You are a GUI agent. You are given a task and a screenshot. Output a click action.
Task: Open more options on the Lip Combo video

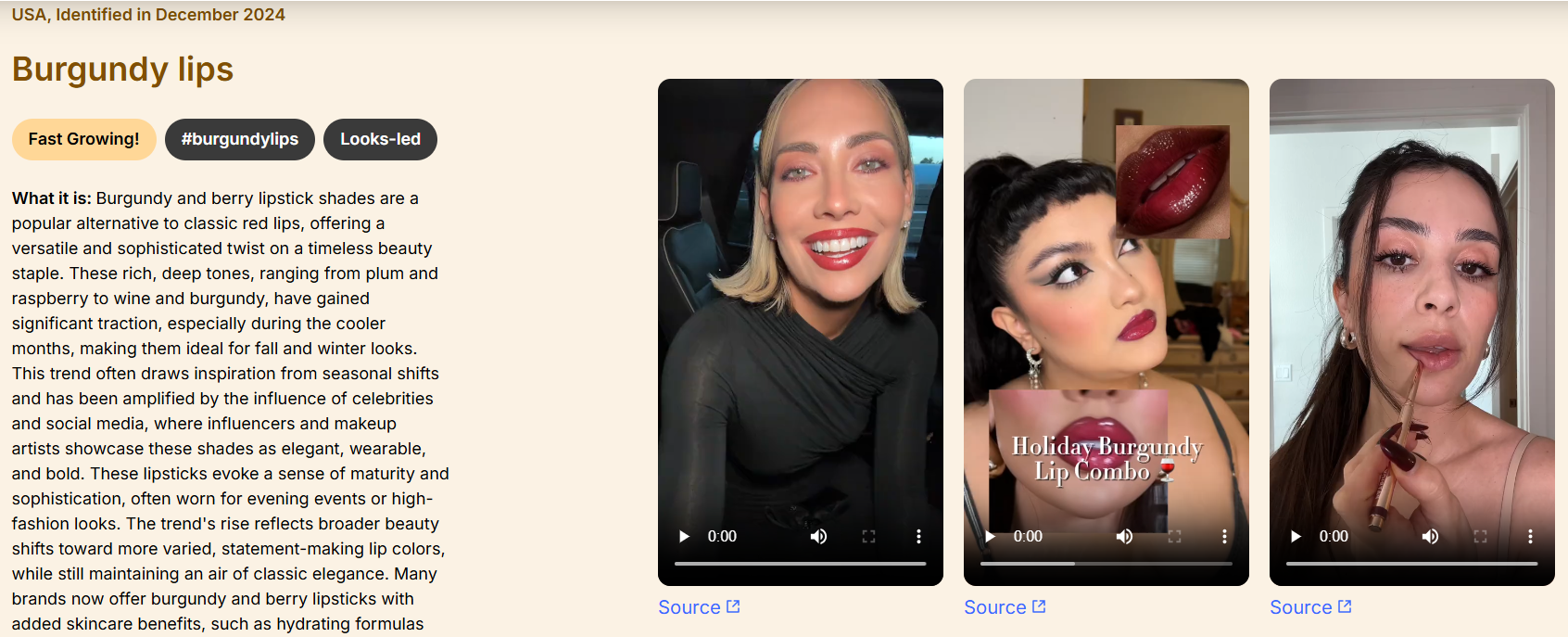1224,536
